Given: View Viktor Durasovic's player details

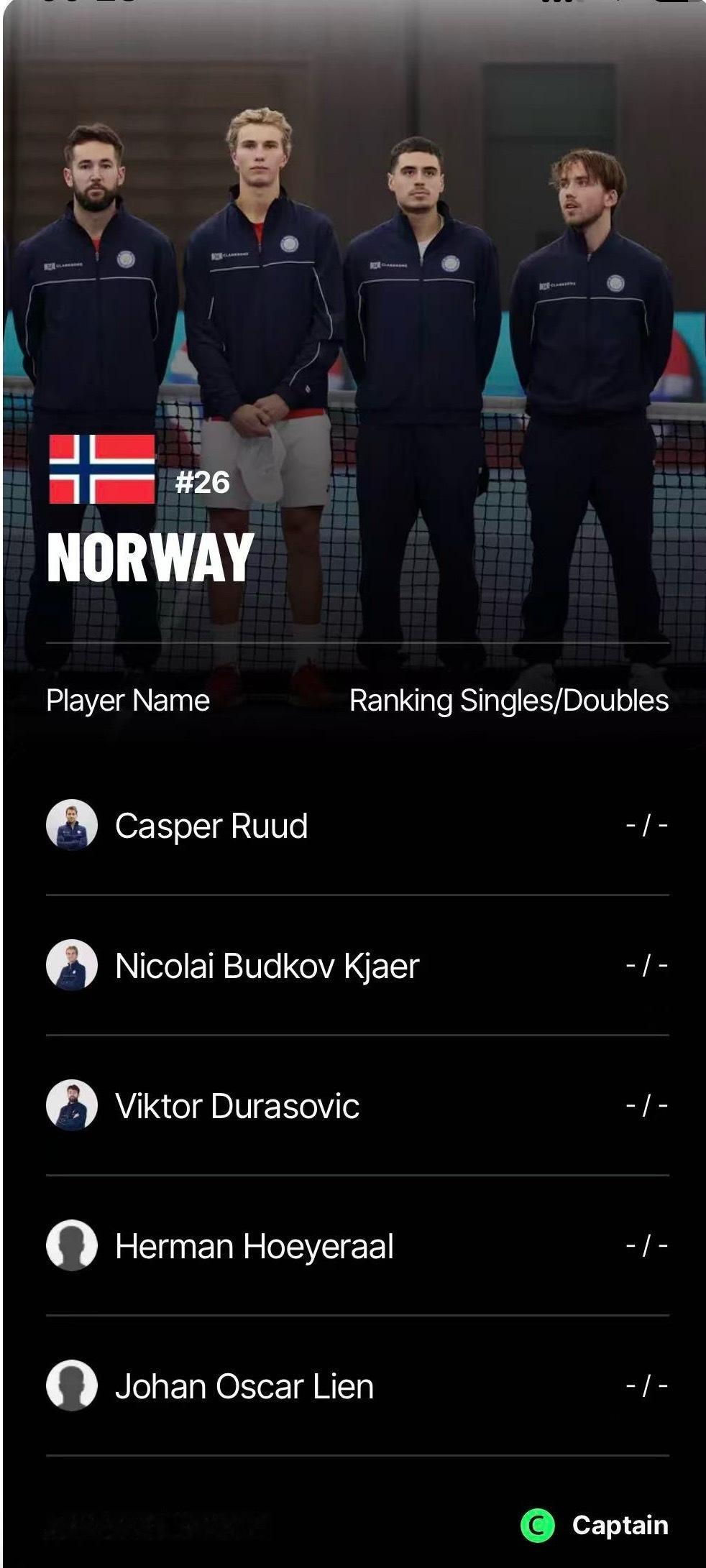Looking at the screenshot, I should (x=357, y=1105).
